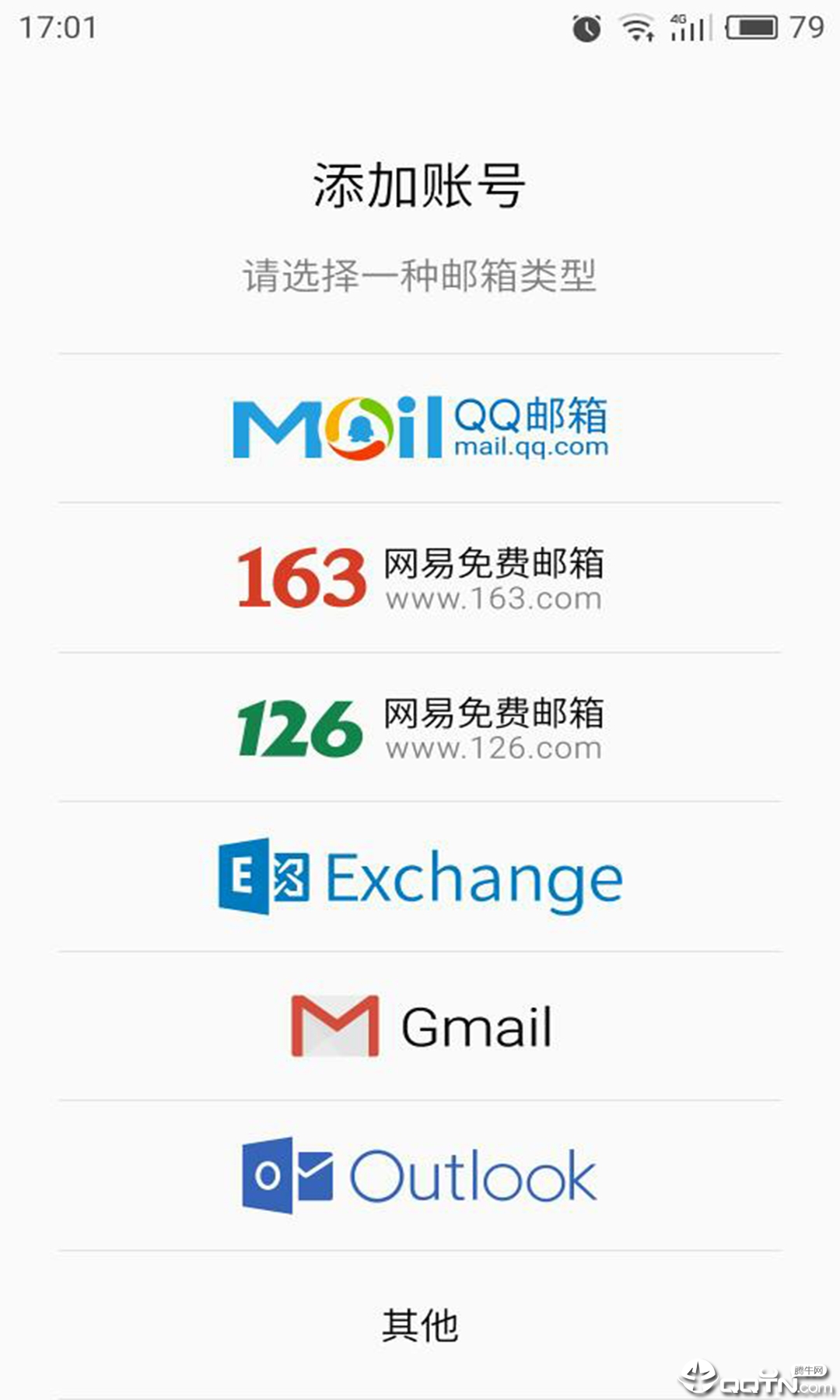The image size is (840, 1400).
Task: Tap the blue Exchange logo icon
Action: (x=261, y=877)
